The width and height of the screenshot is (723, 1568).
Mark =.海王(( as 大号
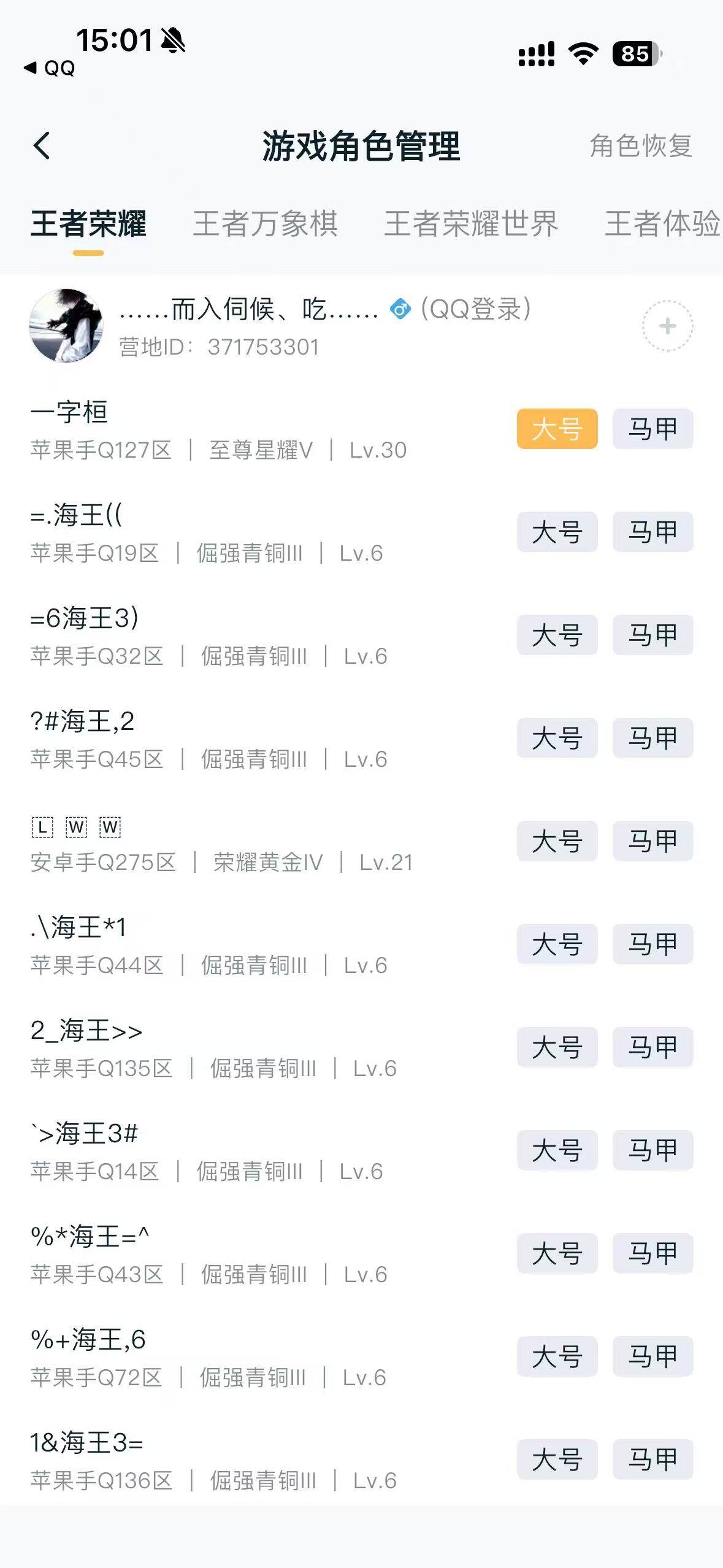click(x=557, y=532)
